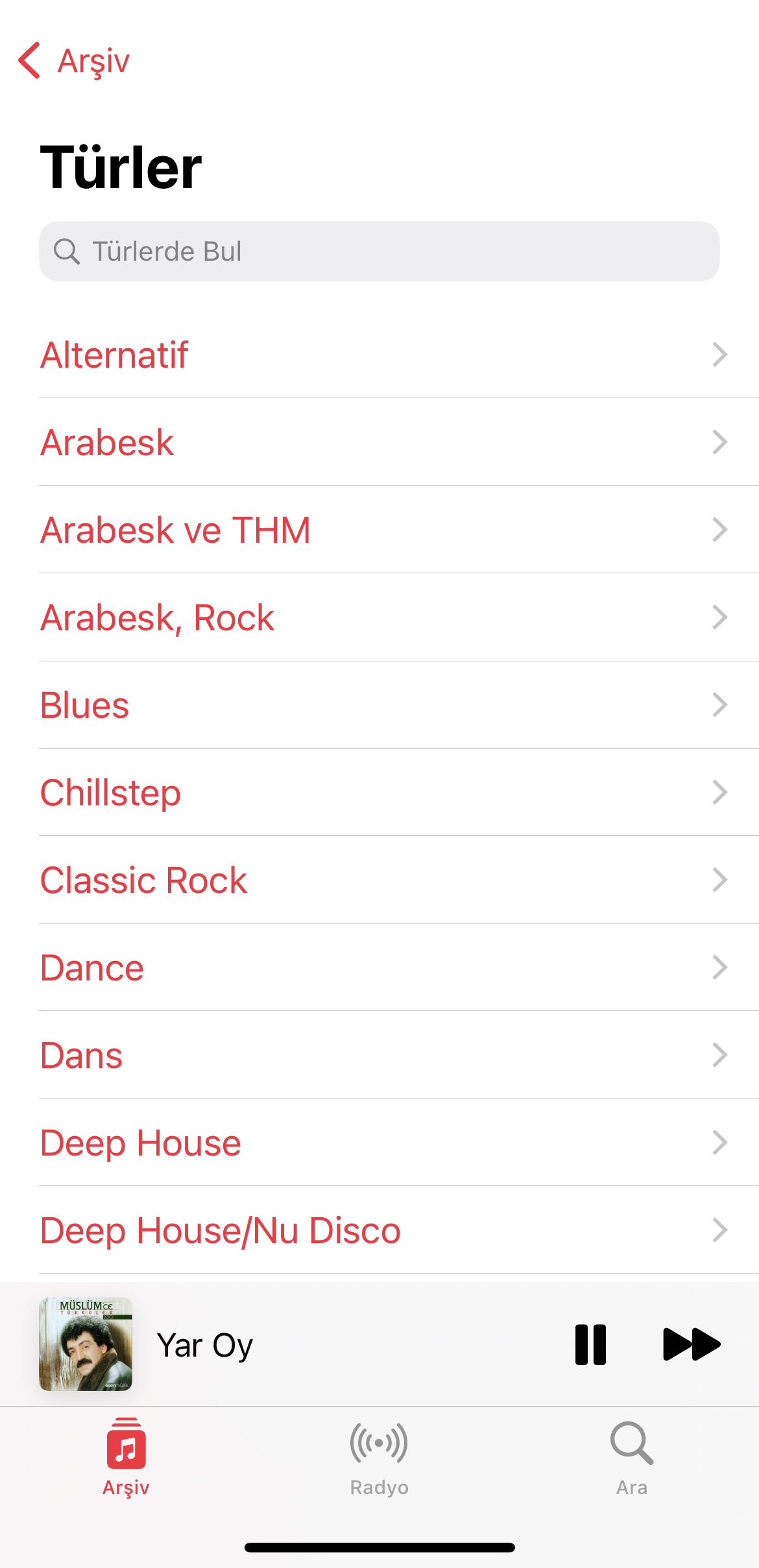The height and width of the screenshot is (1568, 759).
Task: Switch to the Radyo tab
Action: coord(379,1458)
